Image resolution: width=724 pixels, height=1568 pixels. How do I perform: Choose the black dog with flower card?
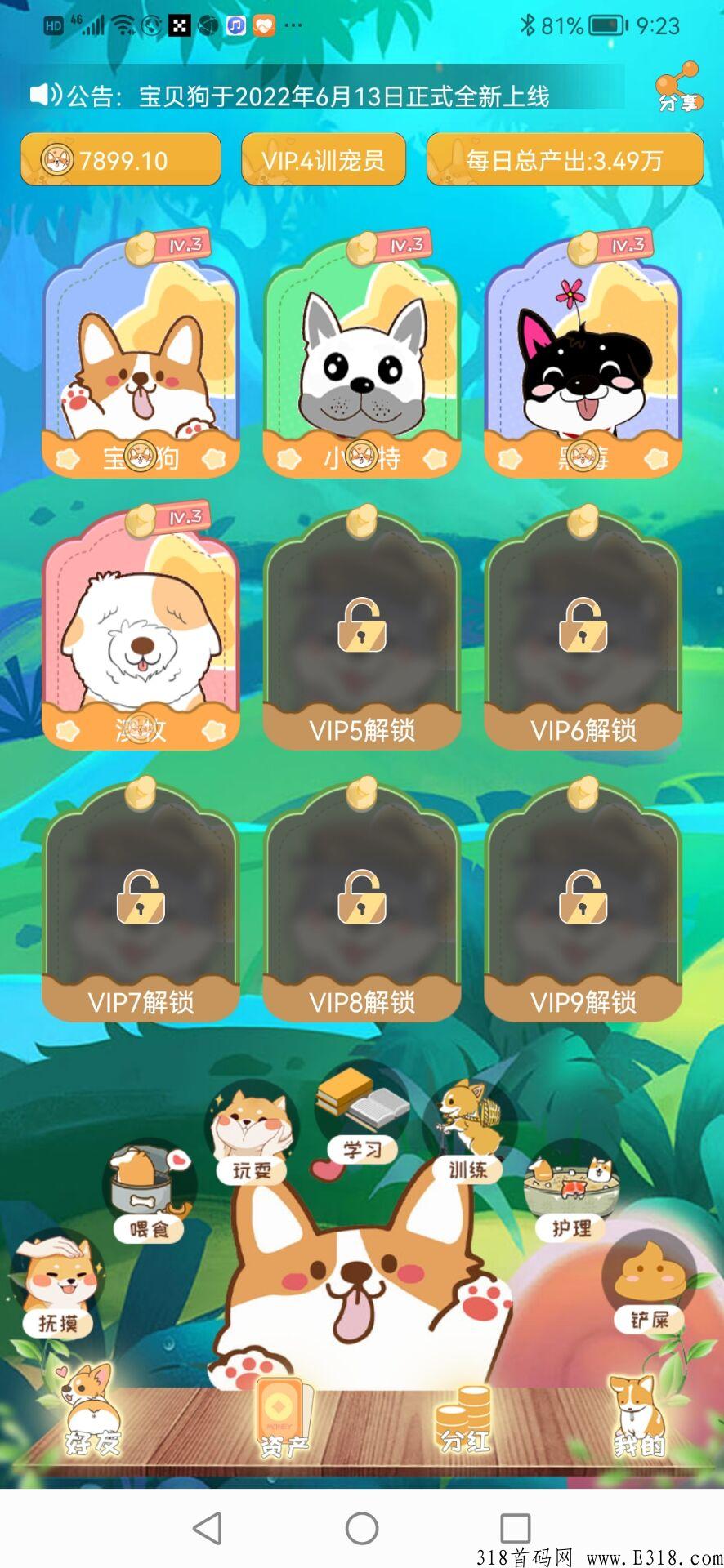point(583,359)
